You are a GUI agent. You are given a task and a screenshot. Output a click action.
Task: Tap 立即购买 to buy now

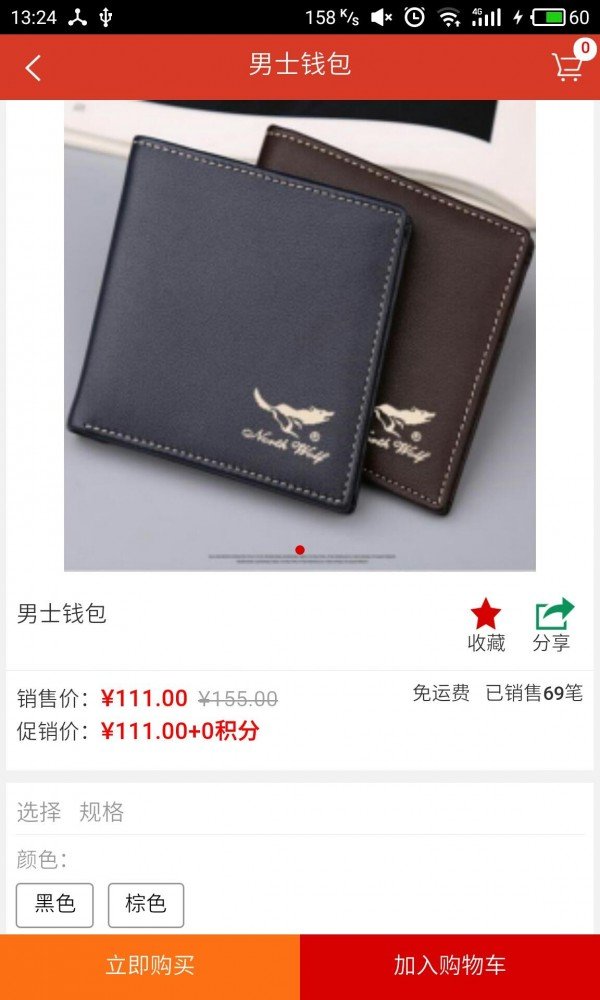pyautogui.click(x=150, y=965)
